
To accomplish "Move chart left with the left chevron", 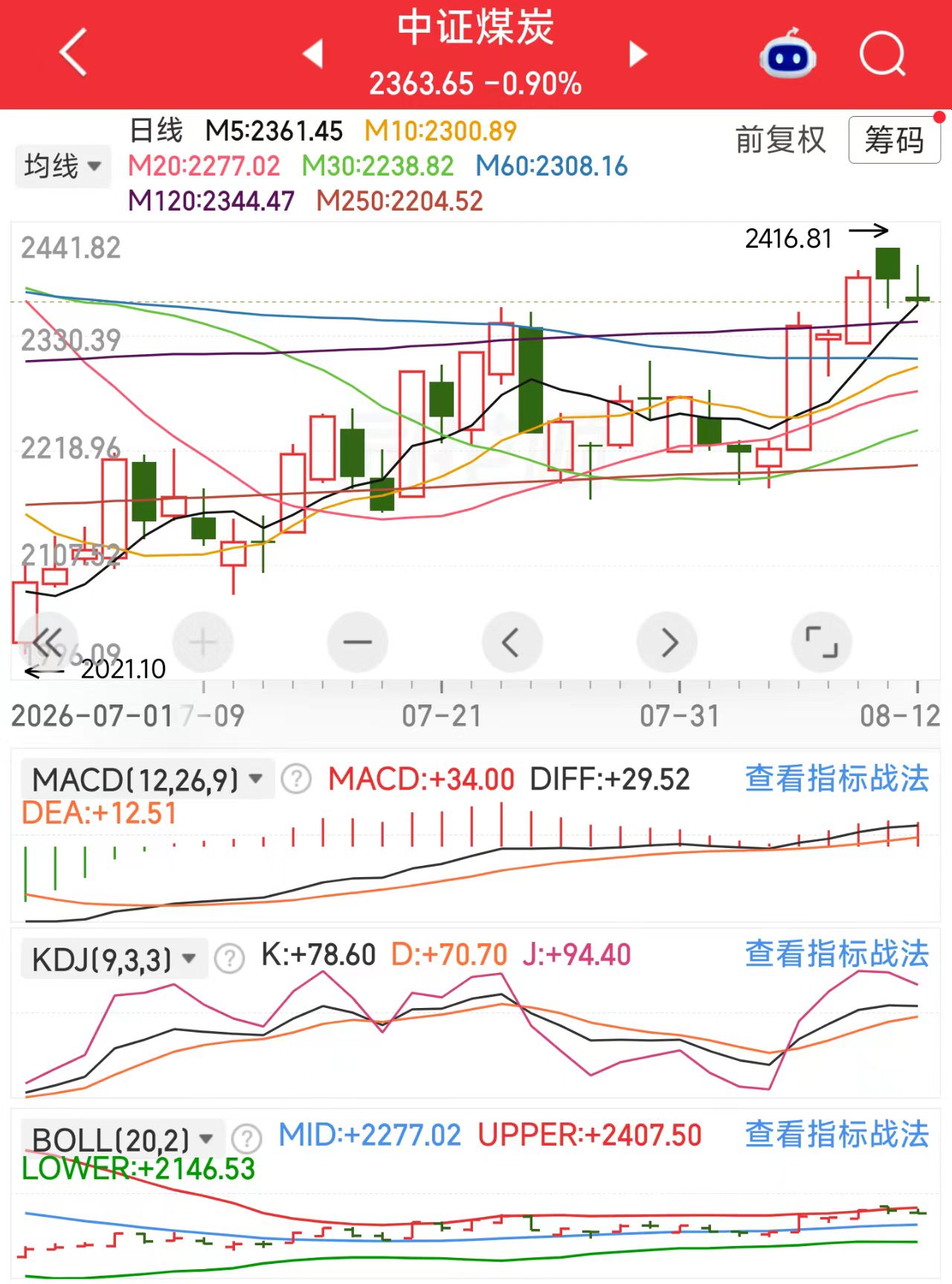I will (x=512, y=642).
